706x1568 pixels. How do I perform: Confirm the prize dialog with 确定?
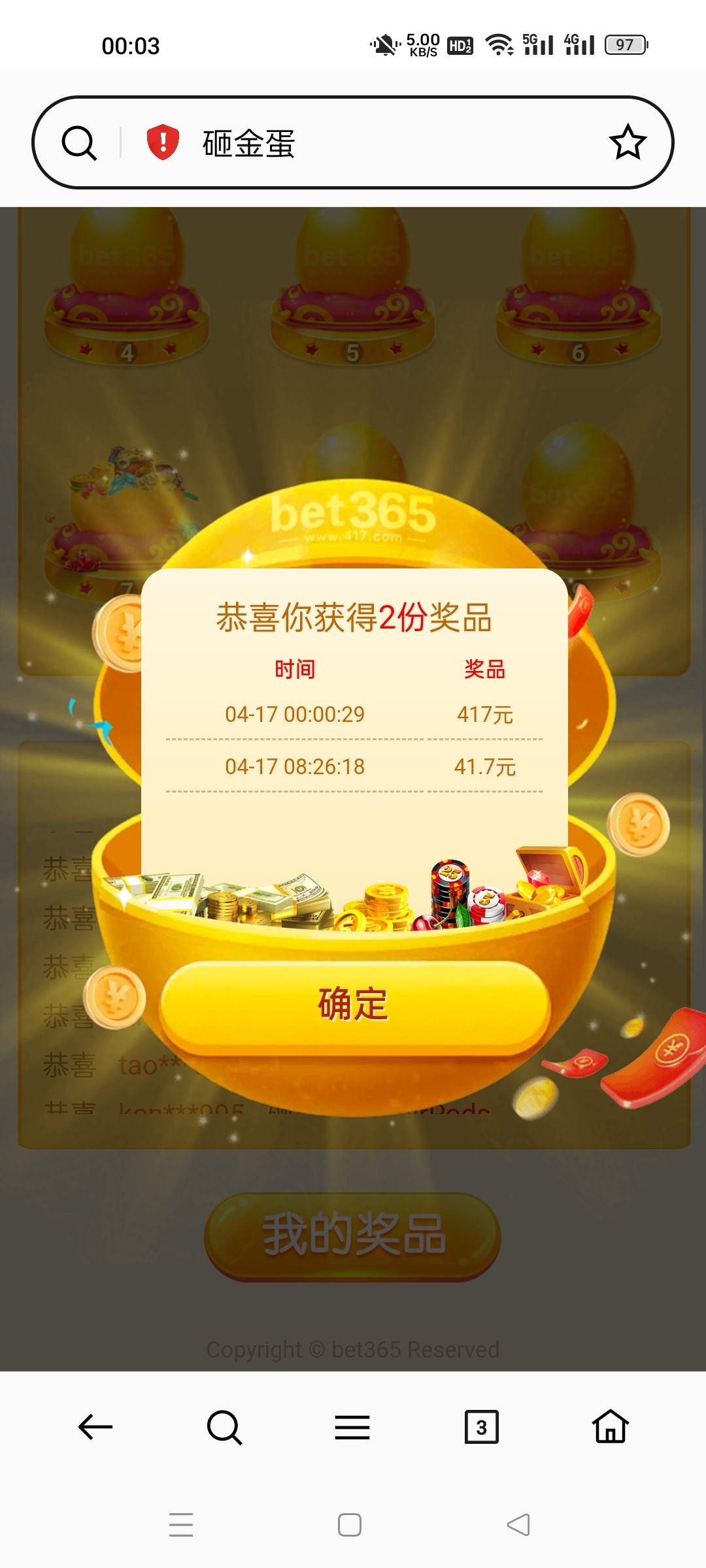(x=353, y=1005)
